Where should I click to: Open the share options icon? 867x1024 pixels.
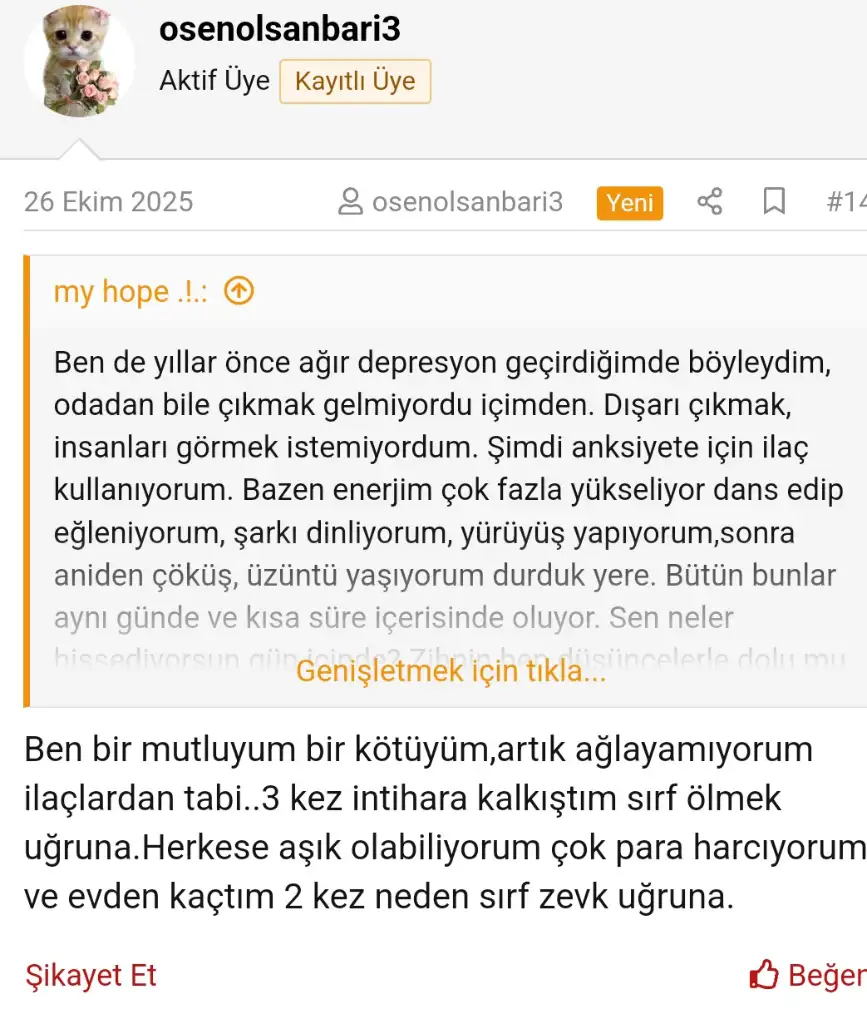click(709, 202)
